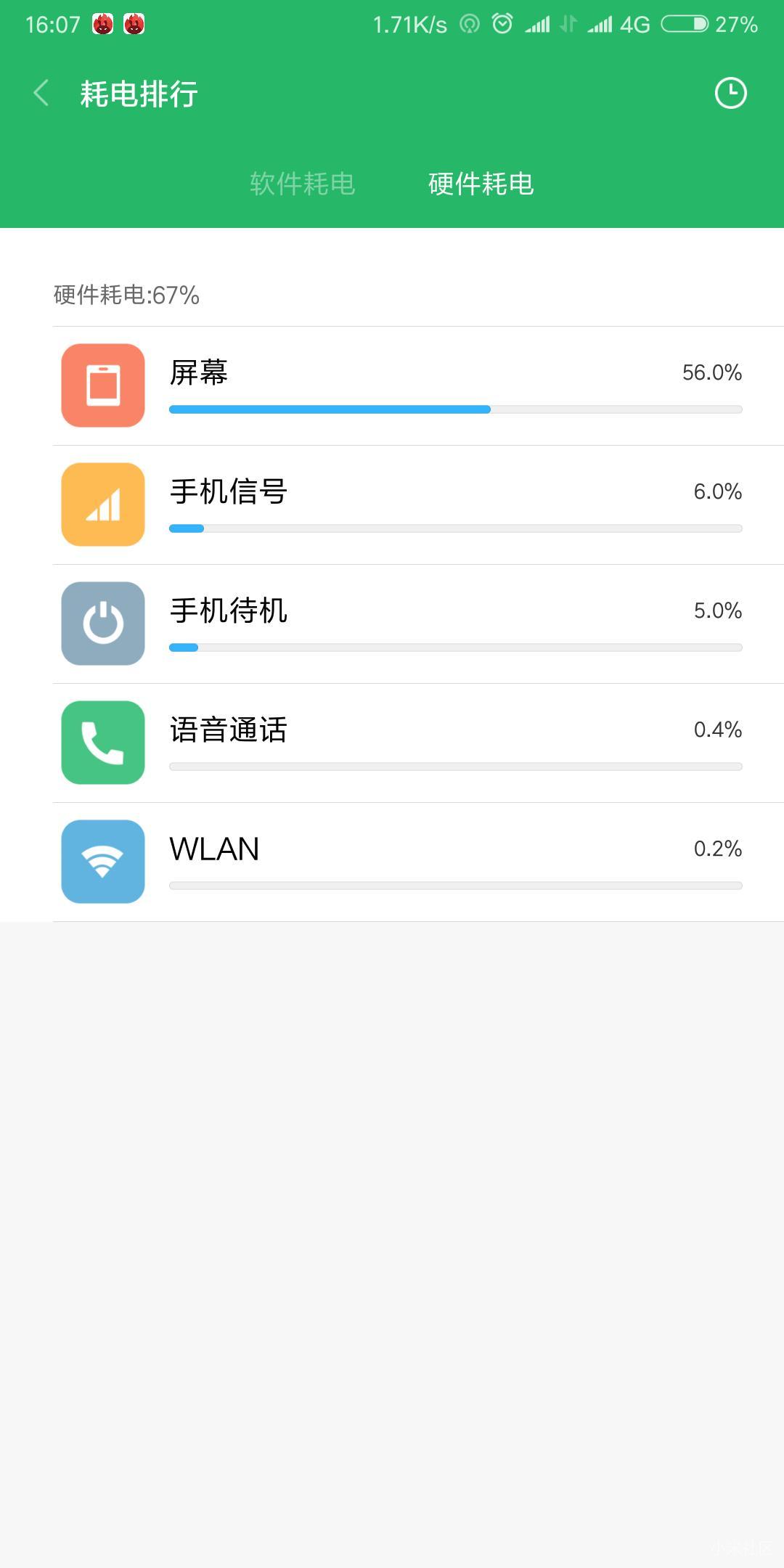
Task: Select the 硬件耗电 tab
Action: (480, 184)
